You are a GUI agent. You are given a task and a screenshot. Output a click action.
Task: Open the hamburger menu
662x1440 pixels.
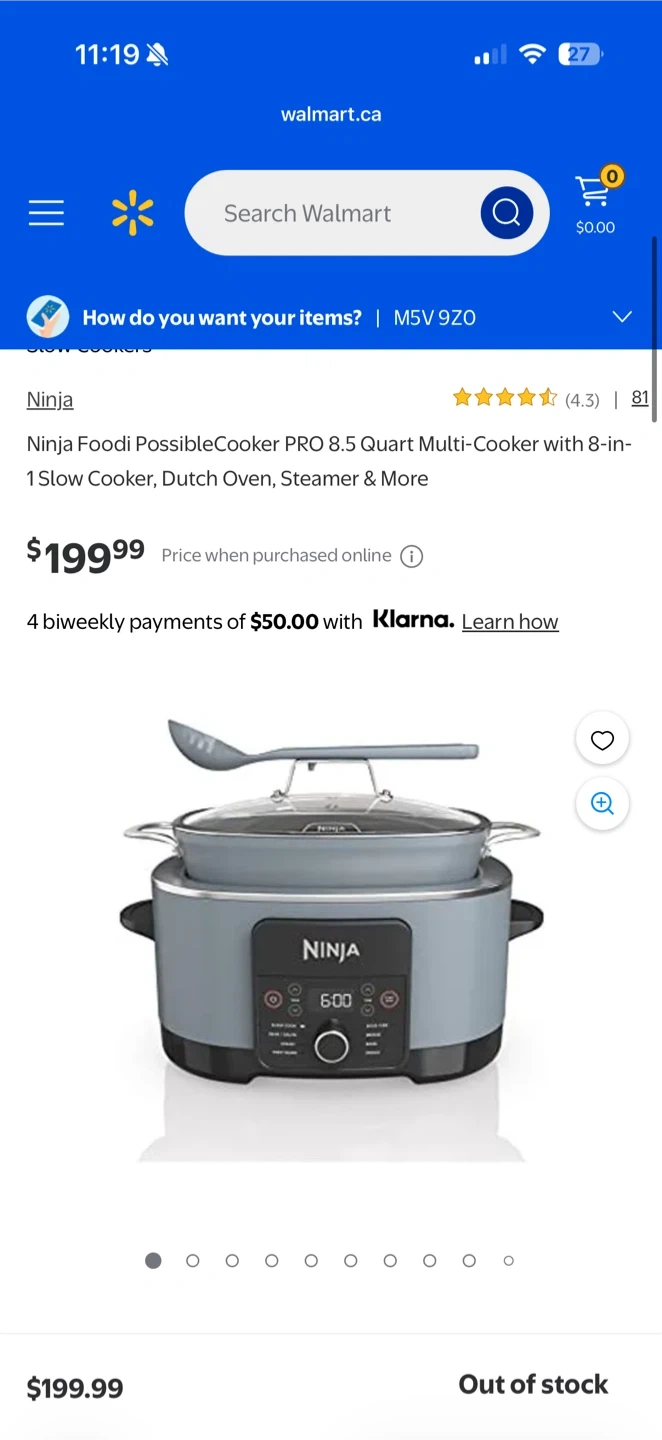(46, 213)
